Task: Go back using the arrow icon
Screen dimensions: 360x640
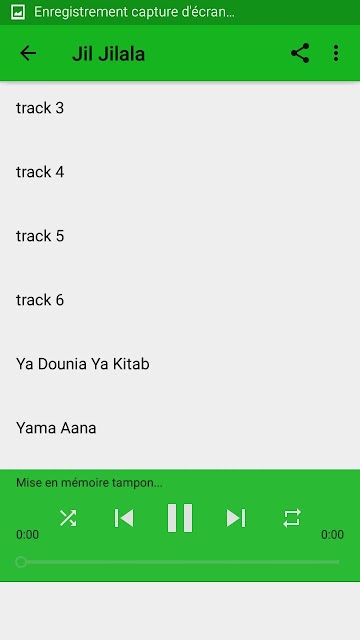Action: pos(28,53)
